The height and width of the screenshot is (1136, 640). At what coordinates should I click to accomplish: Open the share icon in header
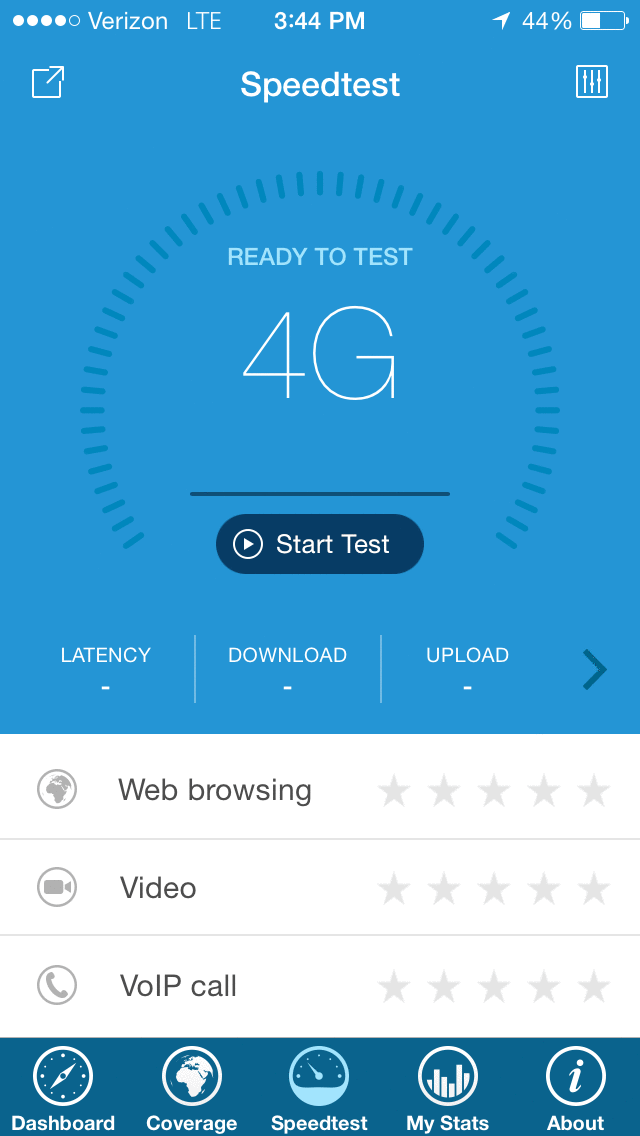tap(48, 82)
